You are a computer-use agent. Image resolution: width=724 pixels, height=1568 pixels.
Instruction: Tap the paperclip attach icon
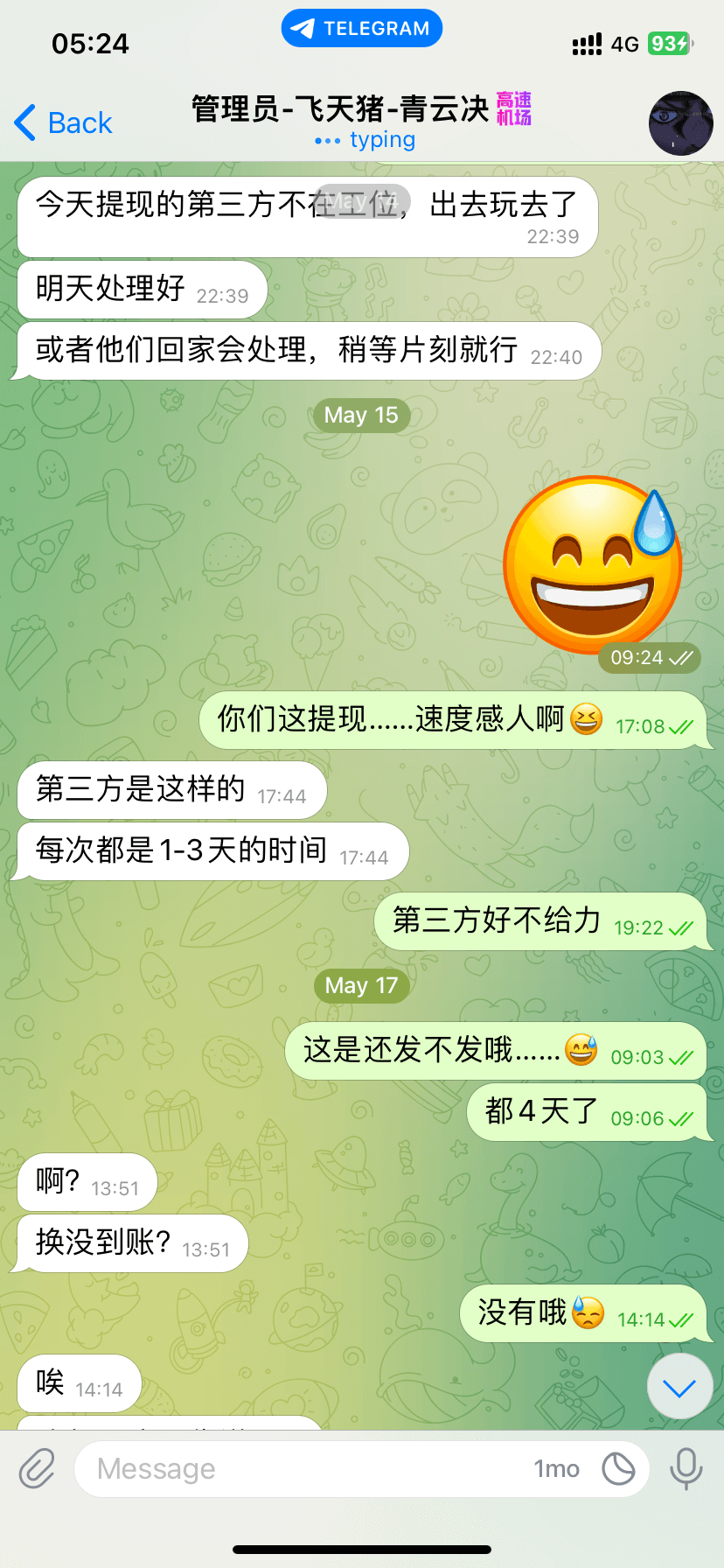click(38, 1468)
